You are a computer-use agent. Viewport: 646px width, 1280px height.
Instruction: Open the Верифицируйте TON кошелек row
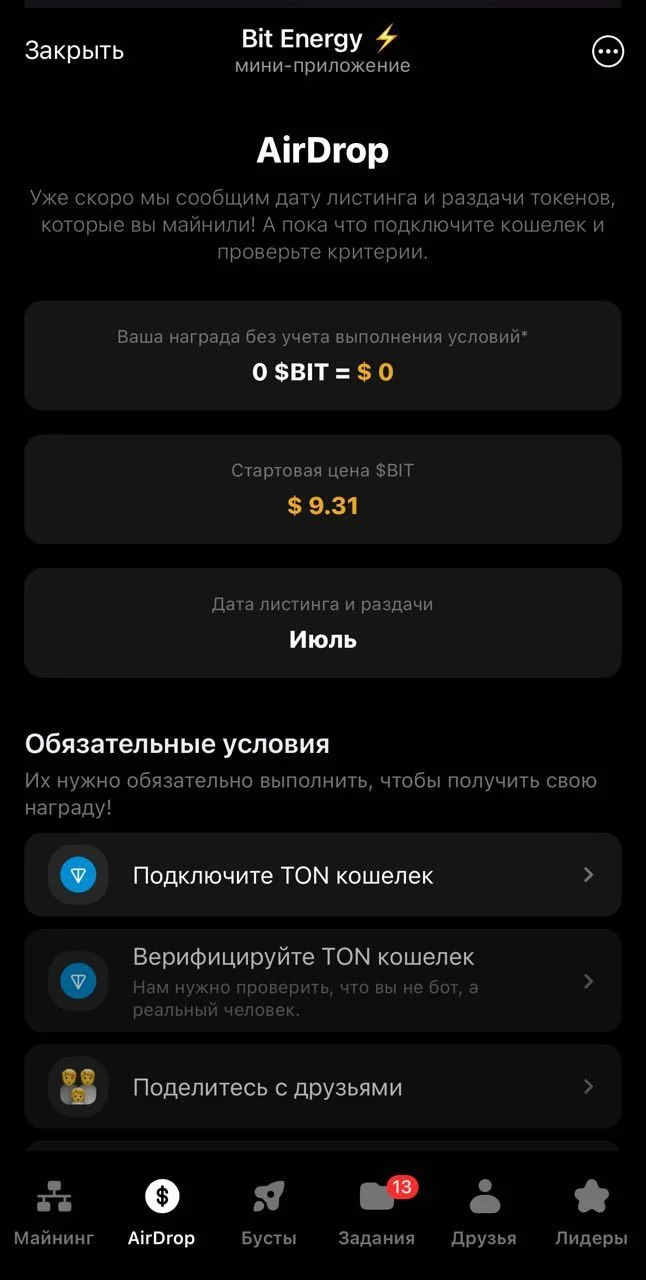[323, 981]
